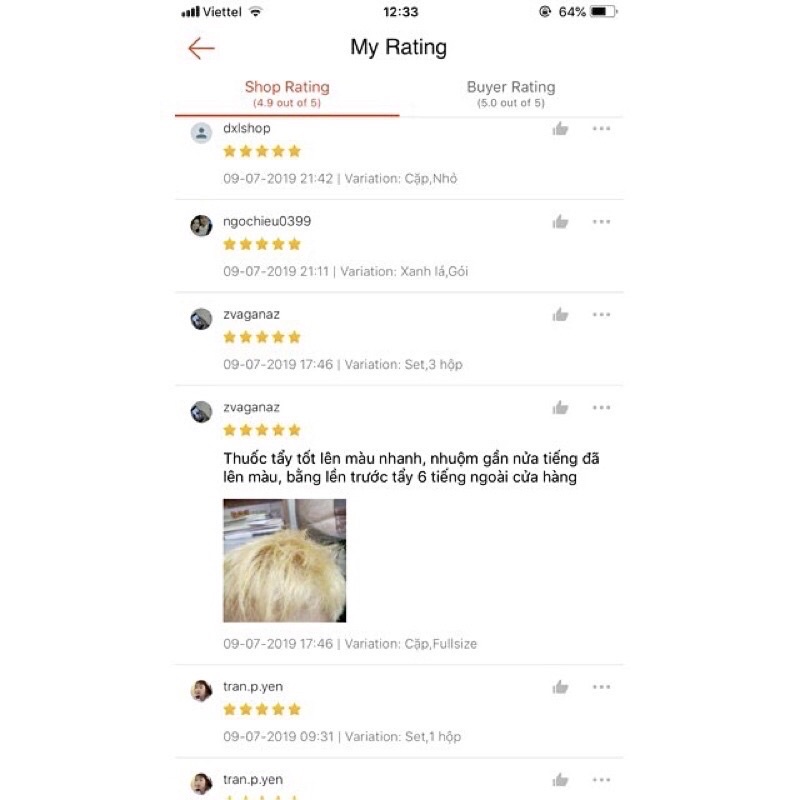The width and height of the screenshot is (800, 800).
Task: Like zvaganaz's Set,3 hộp rating
Action: (x=560, y=315)
